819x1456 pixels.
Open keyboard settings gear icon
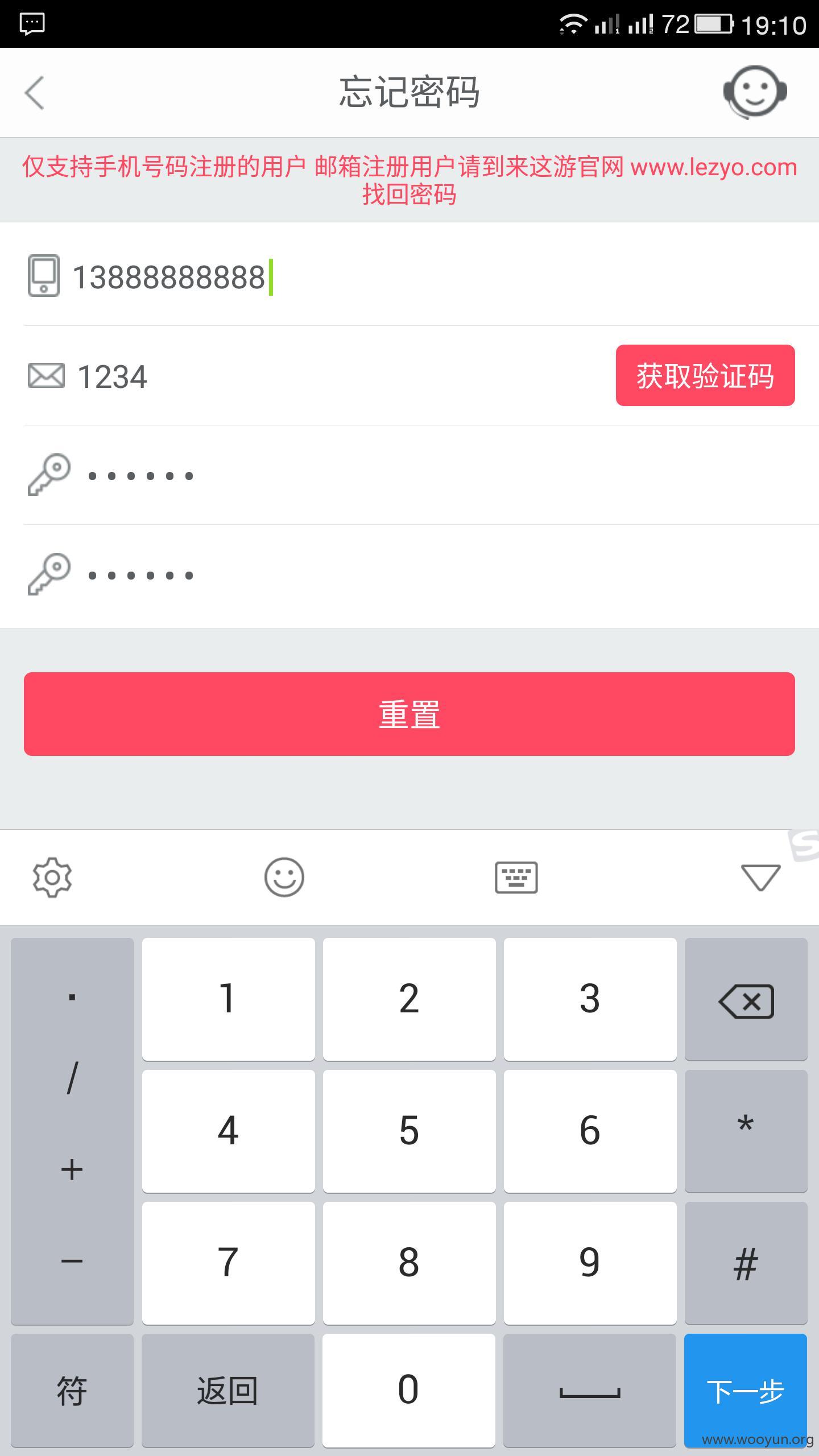pyautogui.click(x=52, y=877)
